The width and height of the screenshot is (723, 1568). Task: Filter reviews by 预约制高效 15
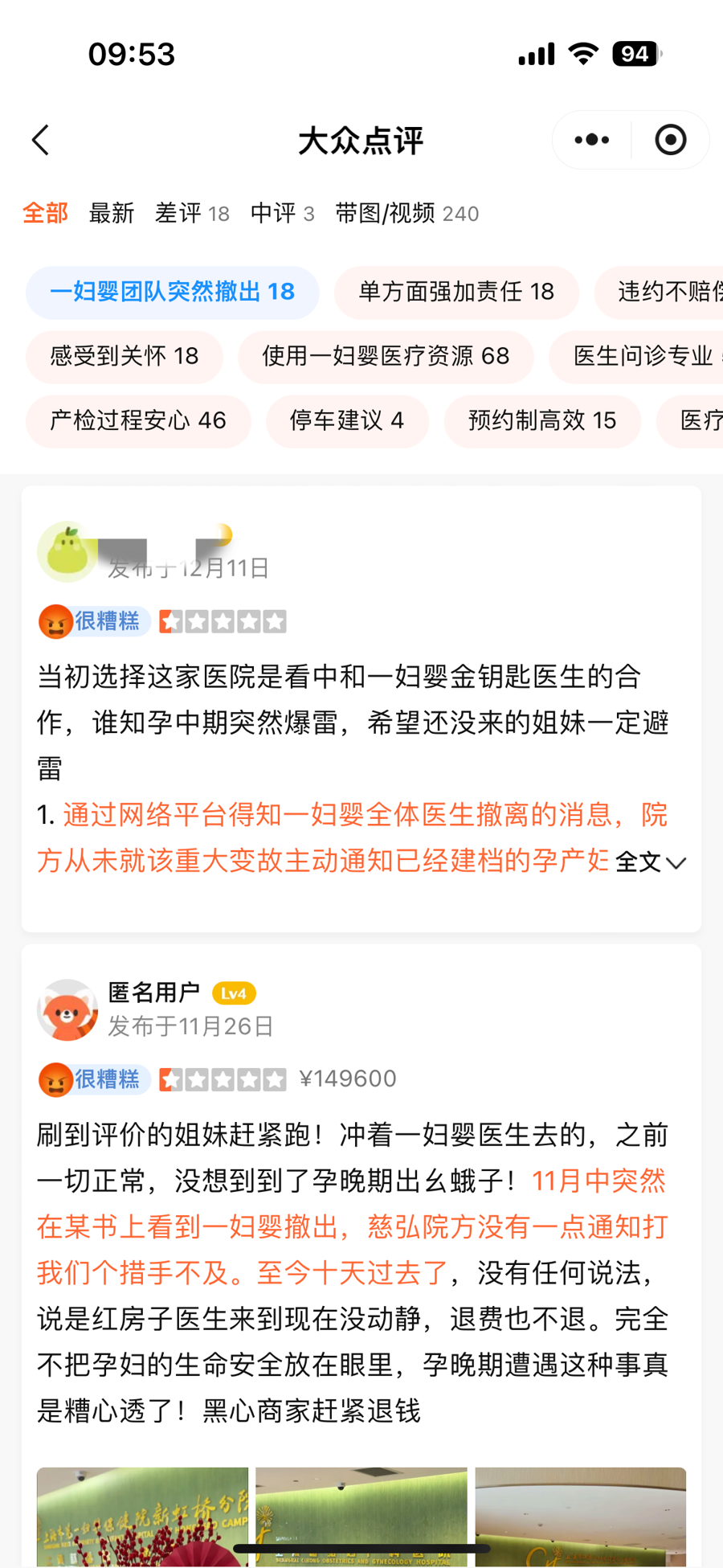(542, 420)
